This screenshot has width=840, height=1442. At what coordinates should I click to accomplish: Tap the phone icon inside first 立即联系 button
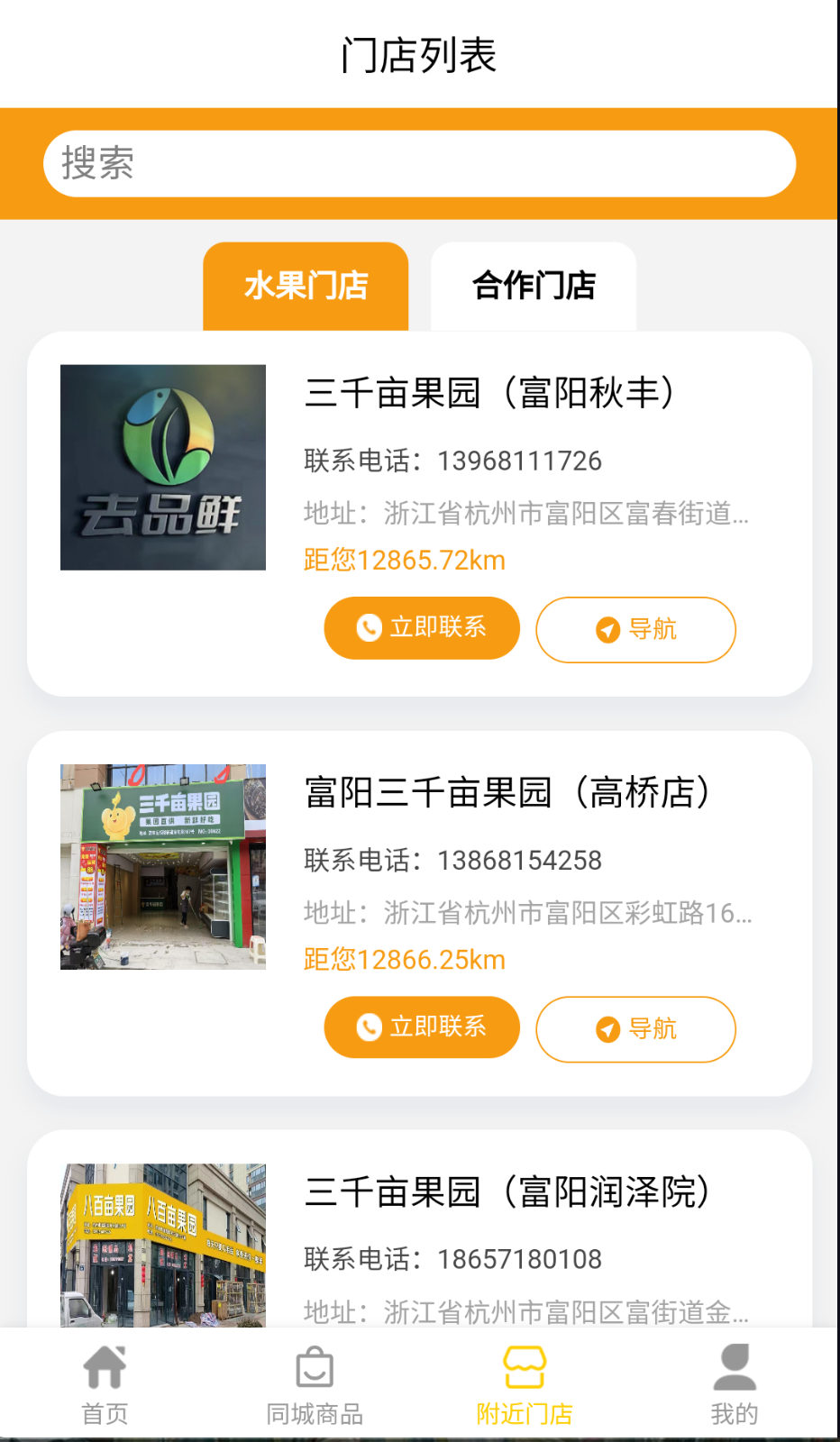click(x=368, y=627)
